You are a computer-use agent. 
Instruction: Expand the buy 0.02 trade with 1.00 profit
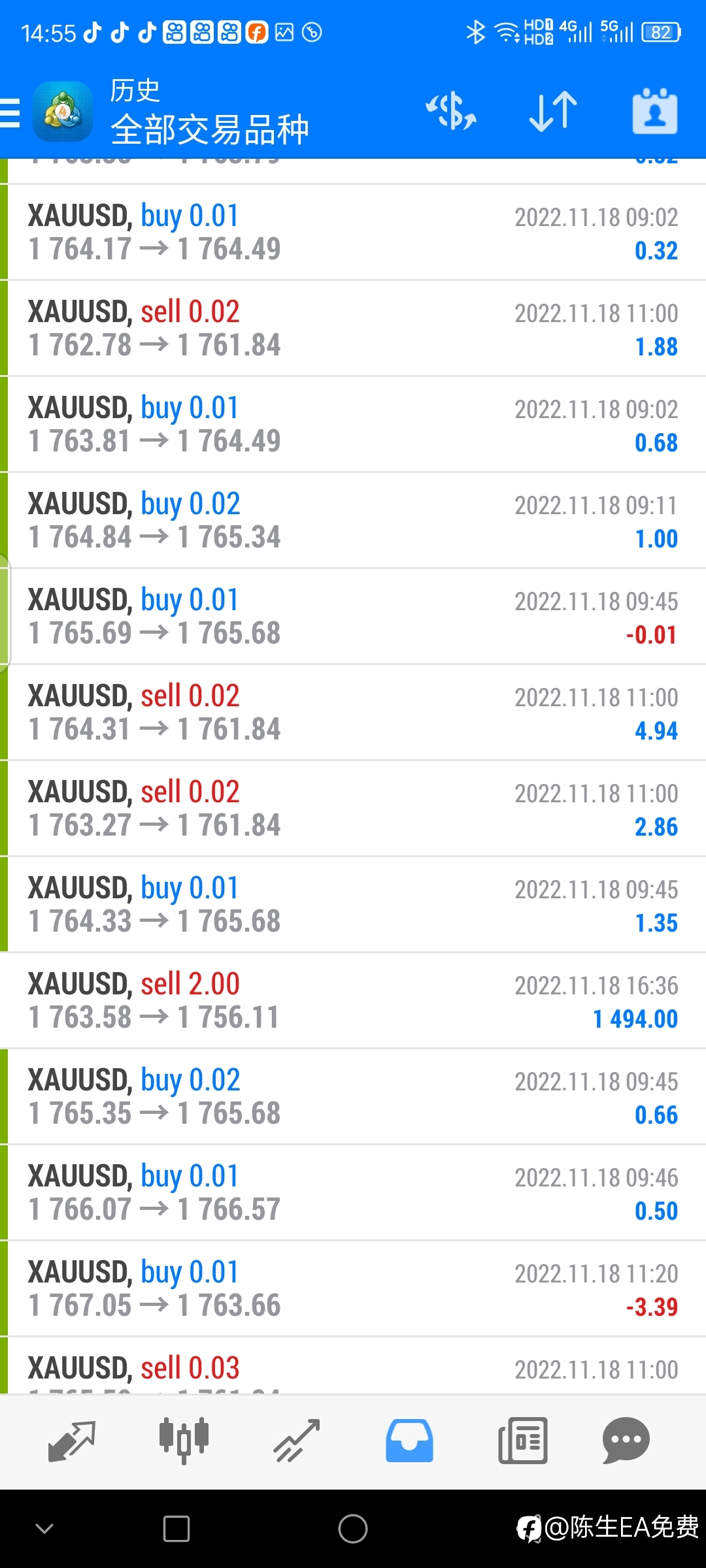[353, 520]
